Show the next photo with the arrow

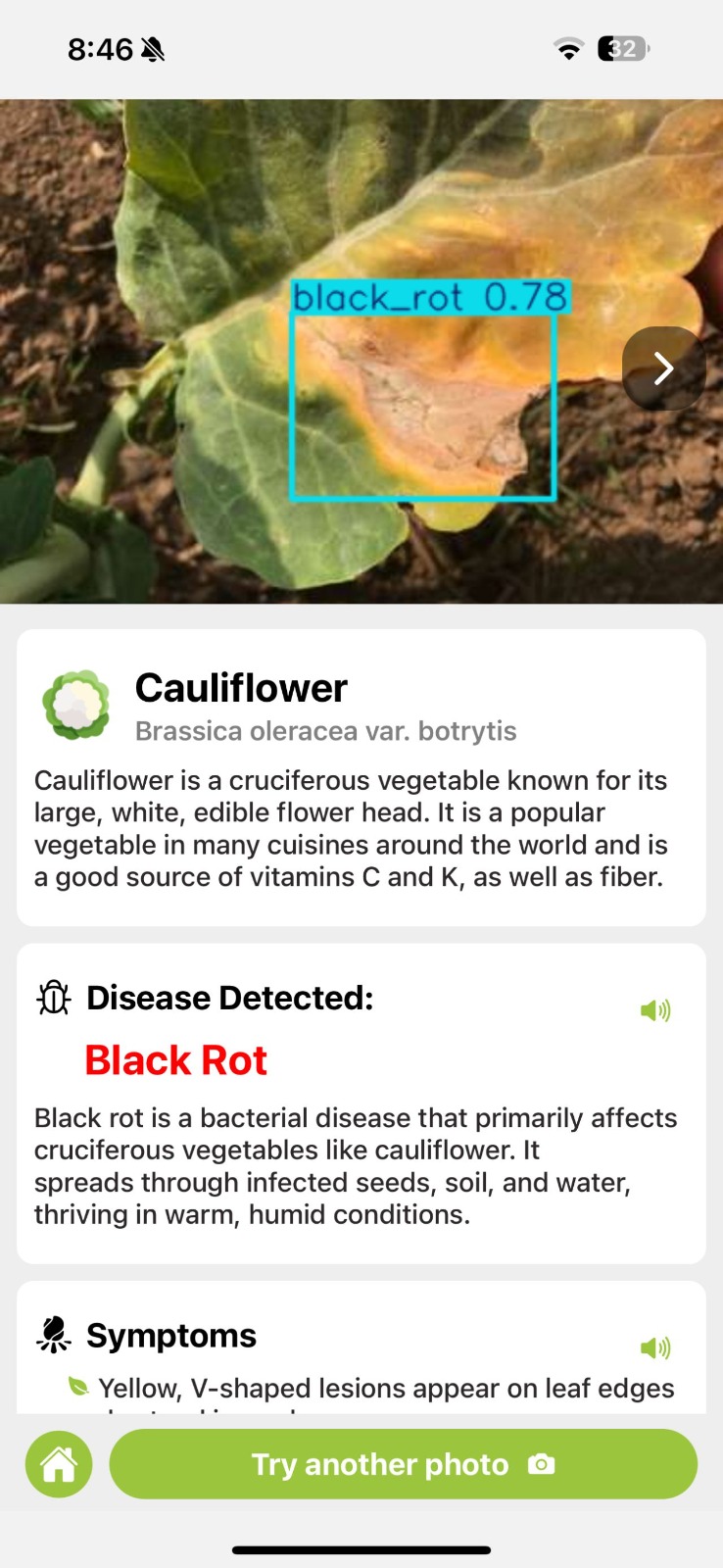663,368
